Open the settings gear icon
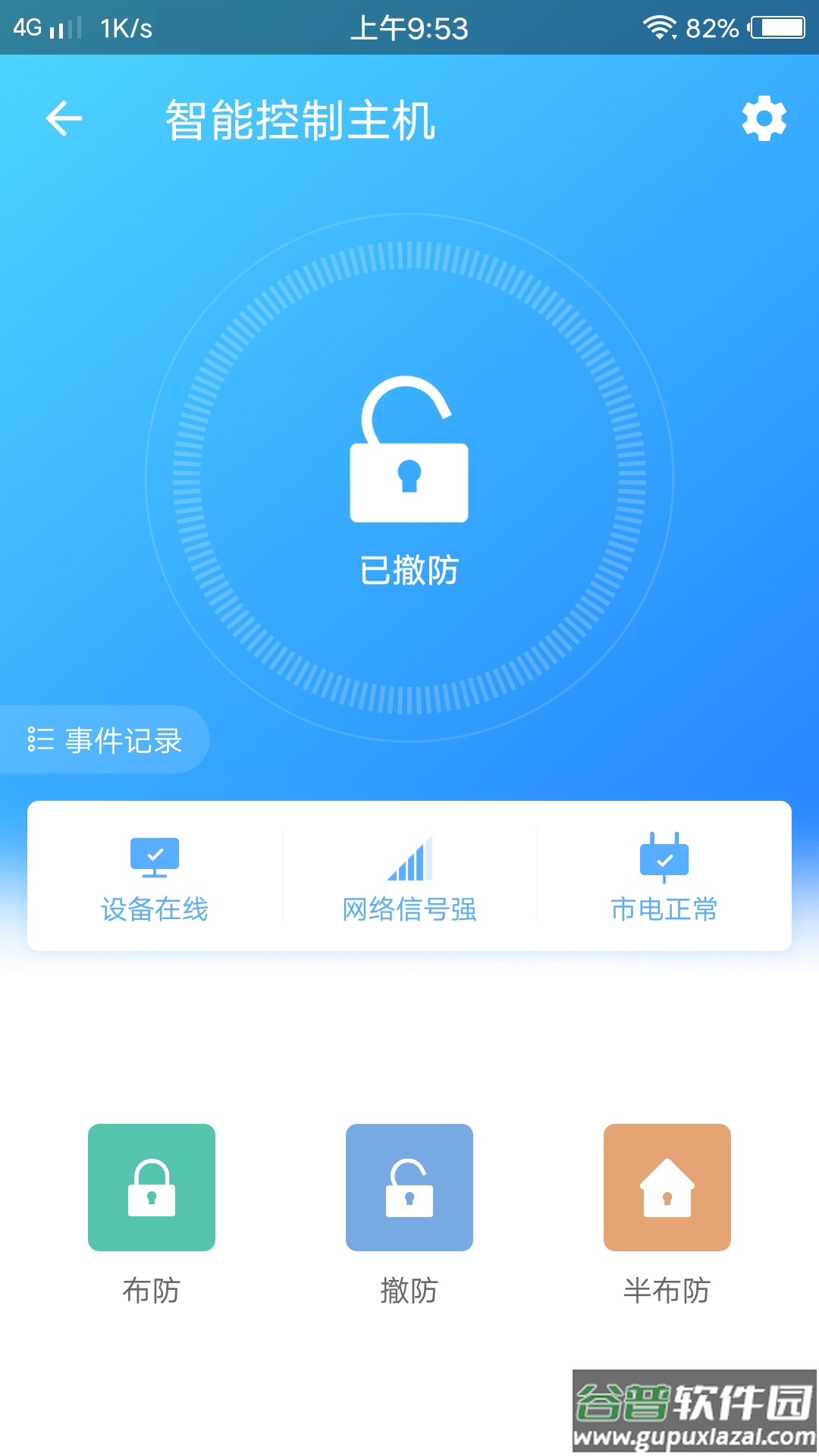This screenshot has height=1456, width=819. point(763,119)
